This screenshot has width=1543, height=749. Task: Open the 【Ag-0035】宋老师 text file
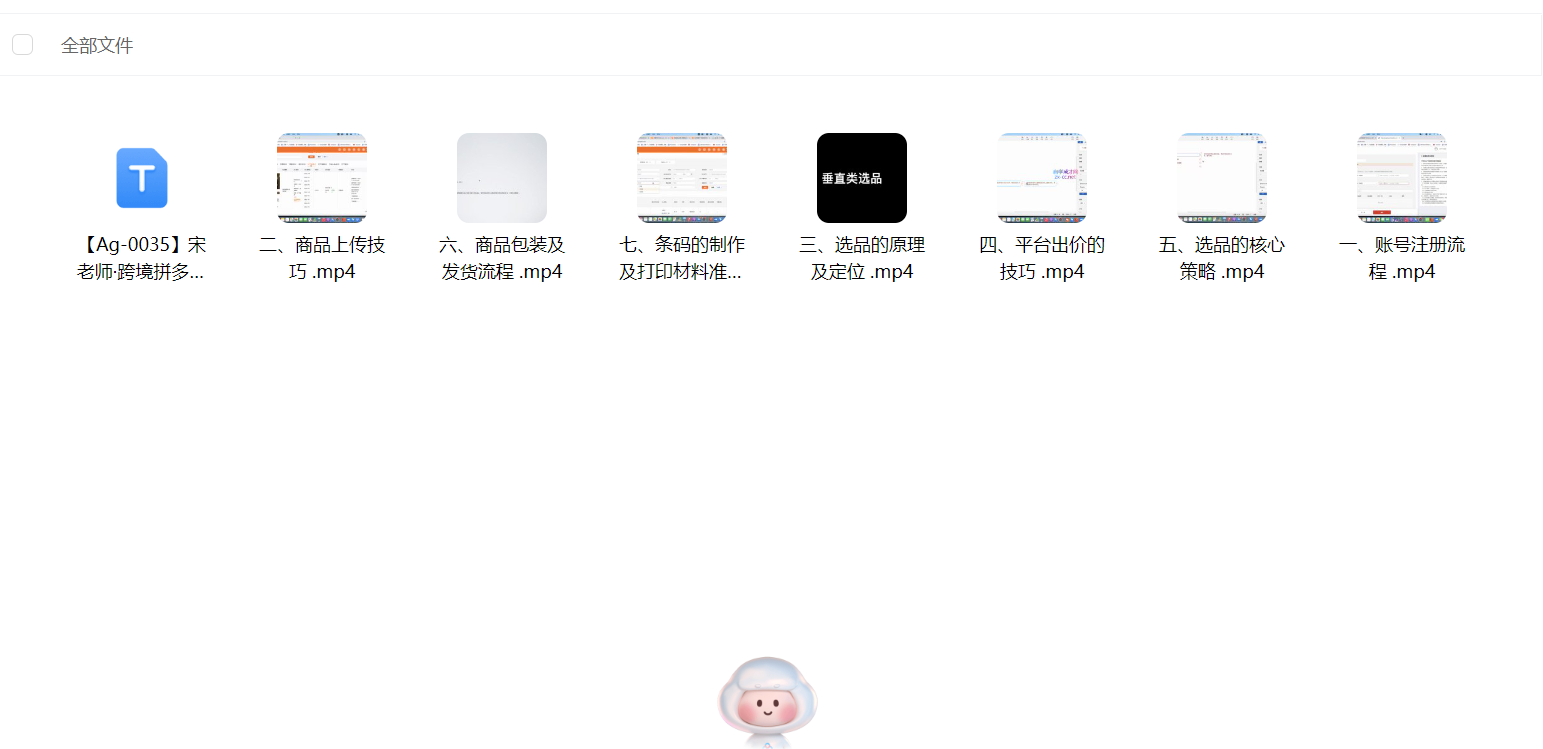(x=142, y=178)
